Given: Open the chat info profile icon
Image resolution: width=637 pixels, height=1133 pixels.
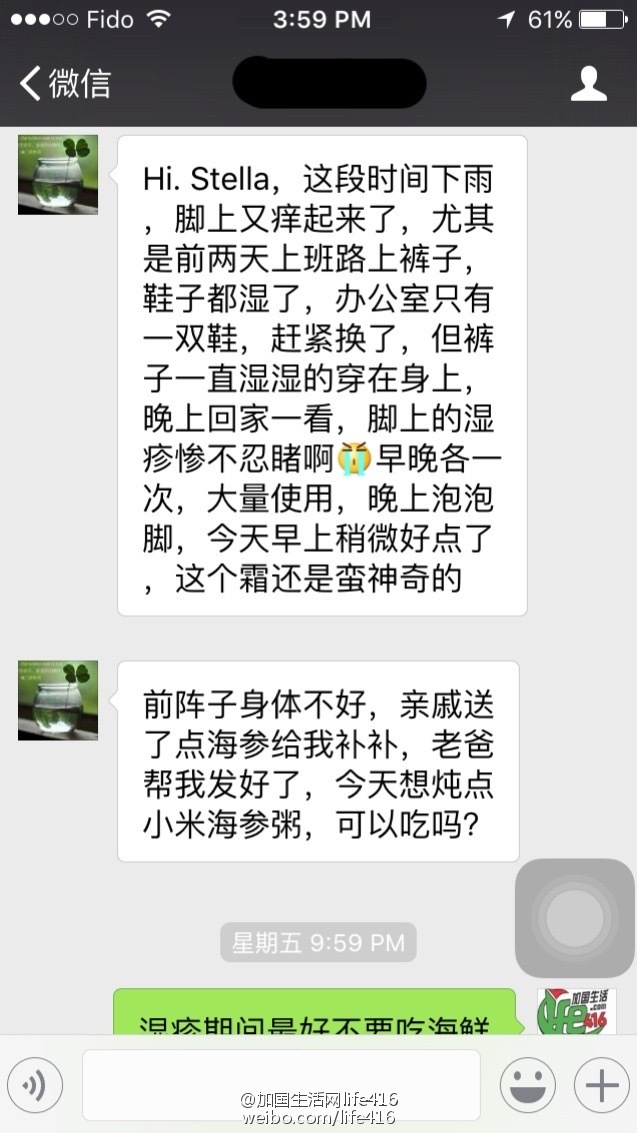Looking at the screenshot, I should [x=589, y=83].
